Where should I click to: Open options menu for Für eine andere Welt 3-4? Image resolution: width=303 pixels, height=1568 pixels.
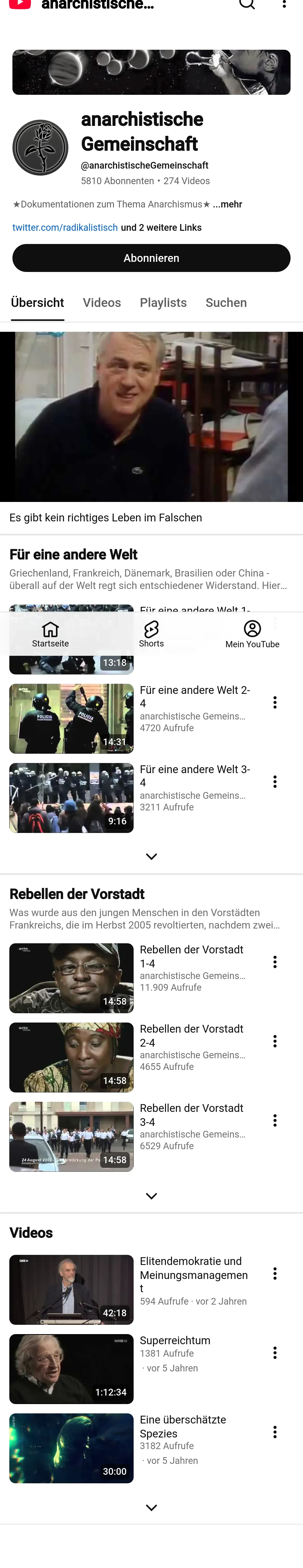[275, 782]
